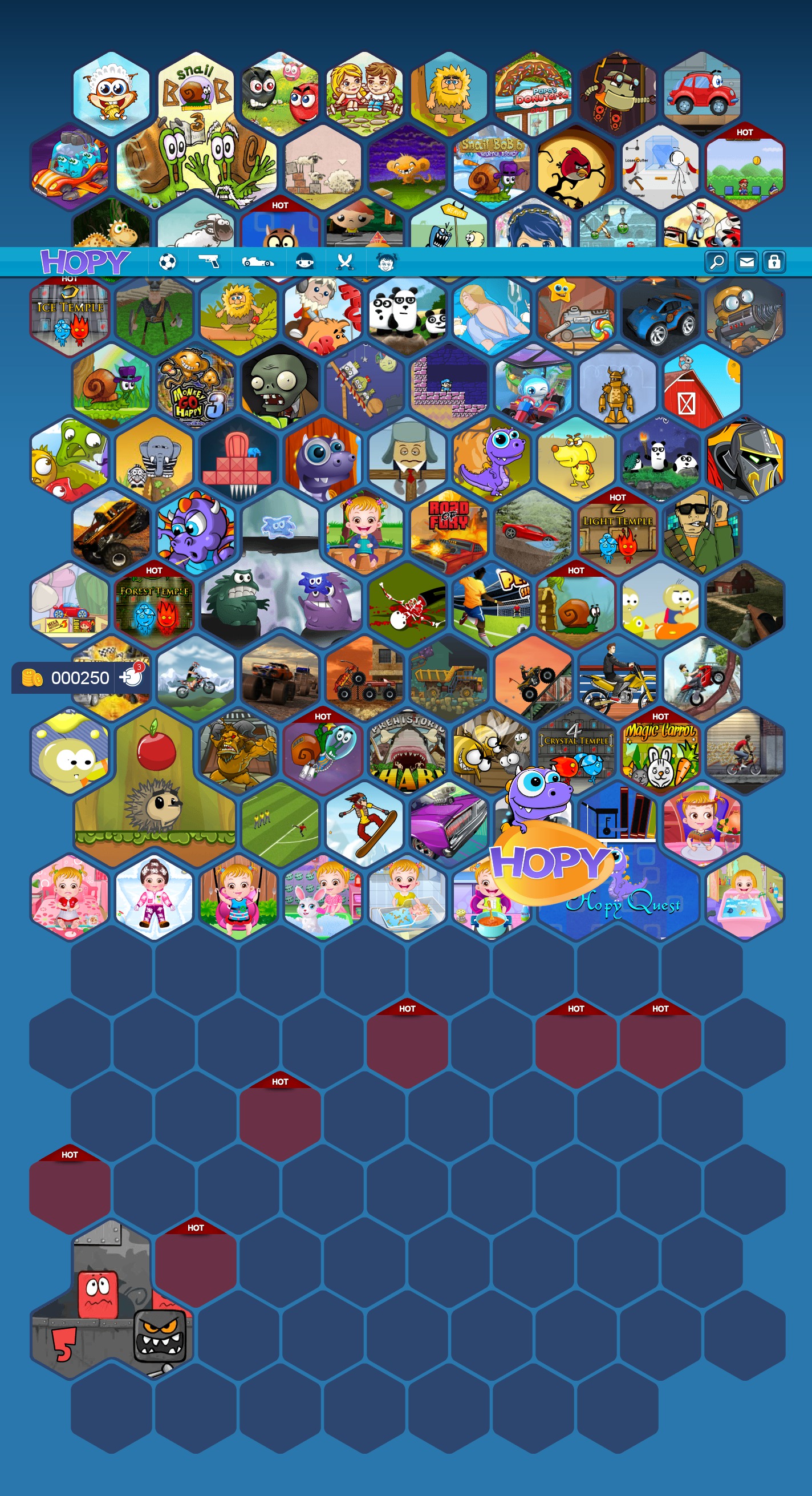812x1496 pixels.
Task: Open the Magic Carrot game tile
Action: (660, 753)
